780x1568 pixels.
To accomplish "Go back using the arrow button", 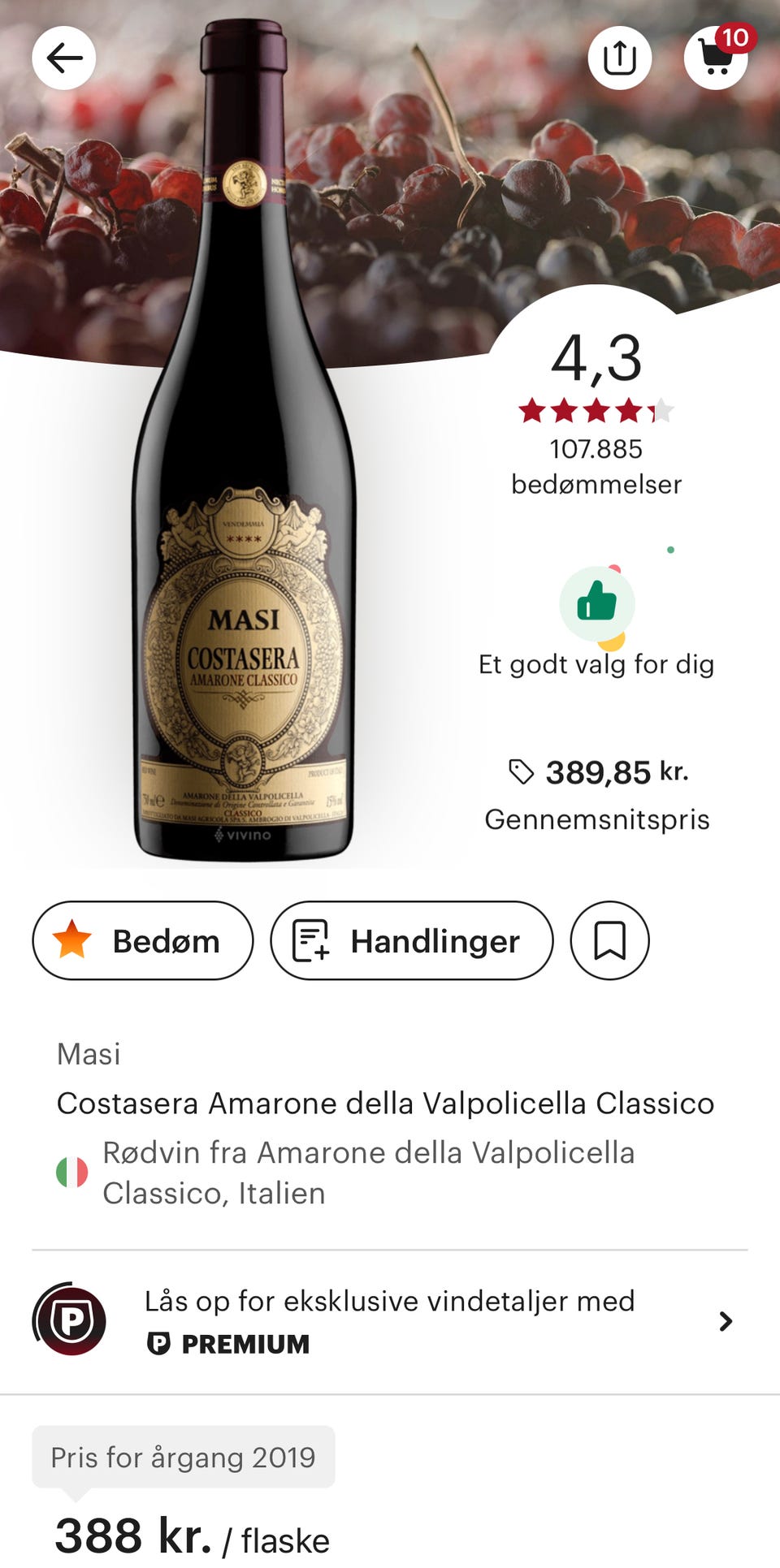I will (x=63, y=58).
